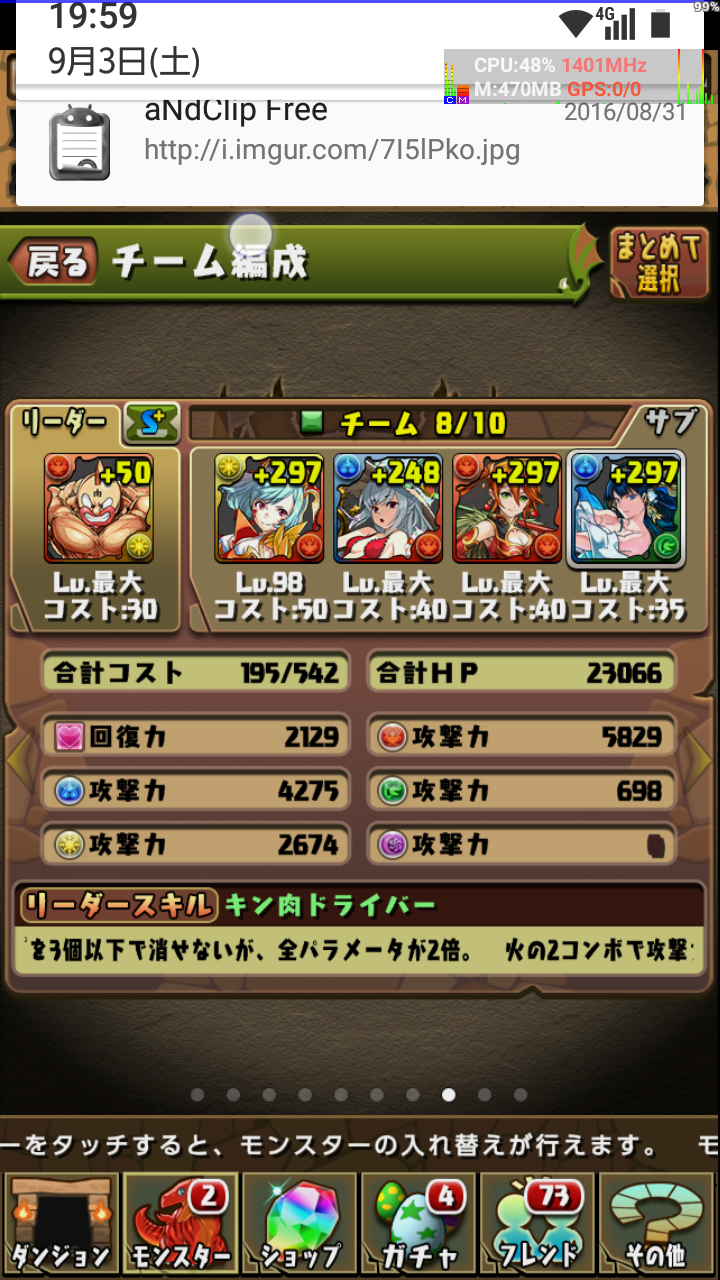720x1280 pixels.
Task: Tap まとめて選択 to bulk select monsters
Action: (658, 263)
